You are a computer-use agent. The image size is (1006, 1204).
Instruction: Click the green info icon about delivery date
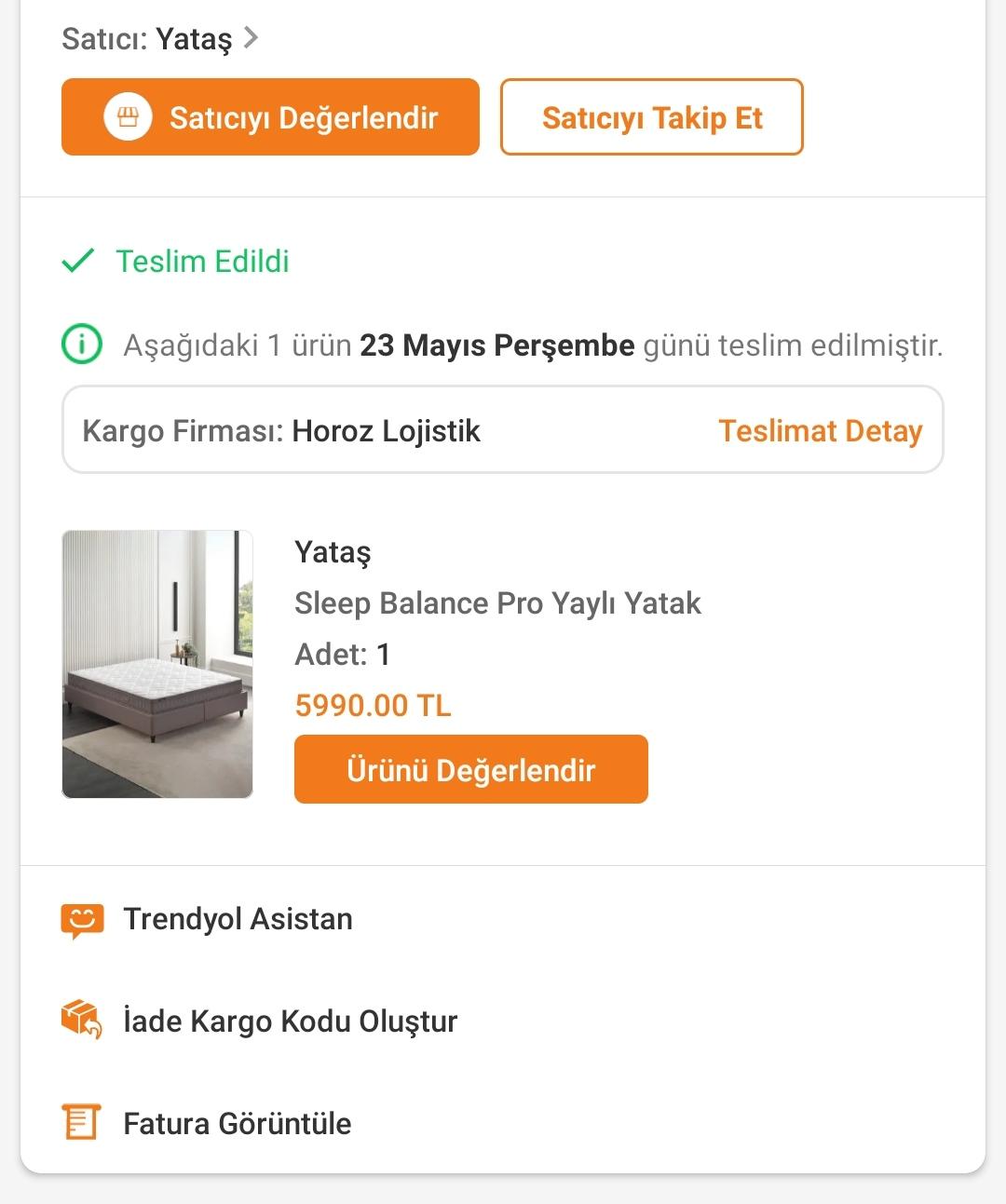click(81, 345)
